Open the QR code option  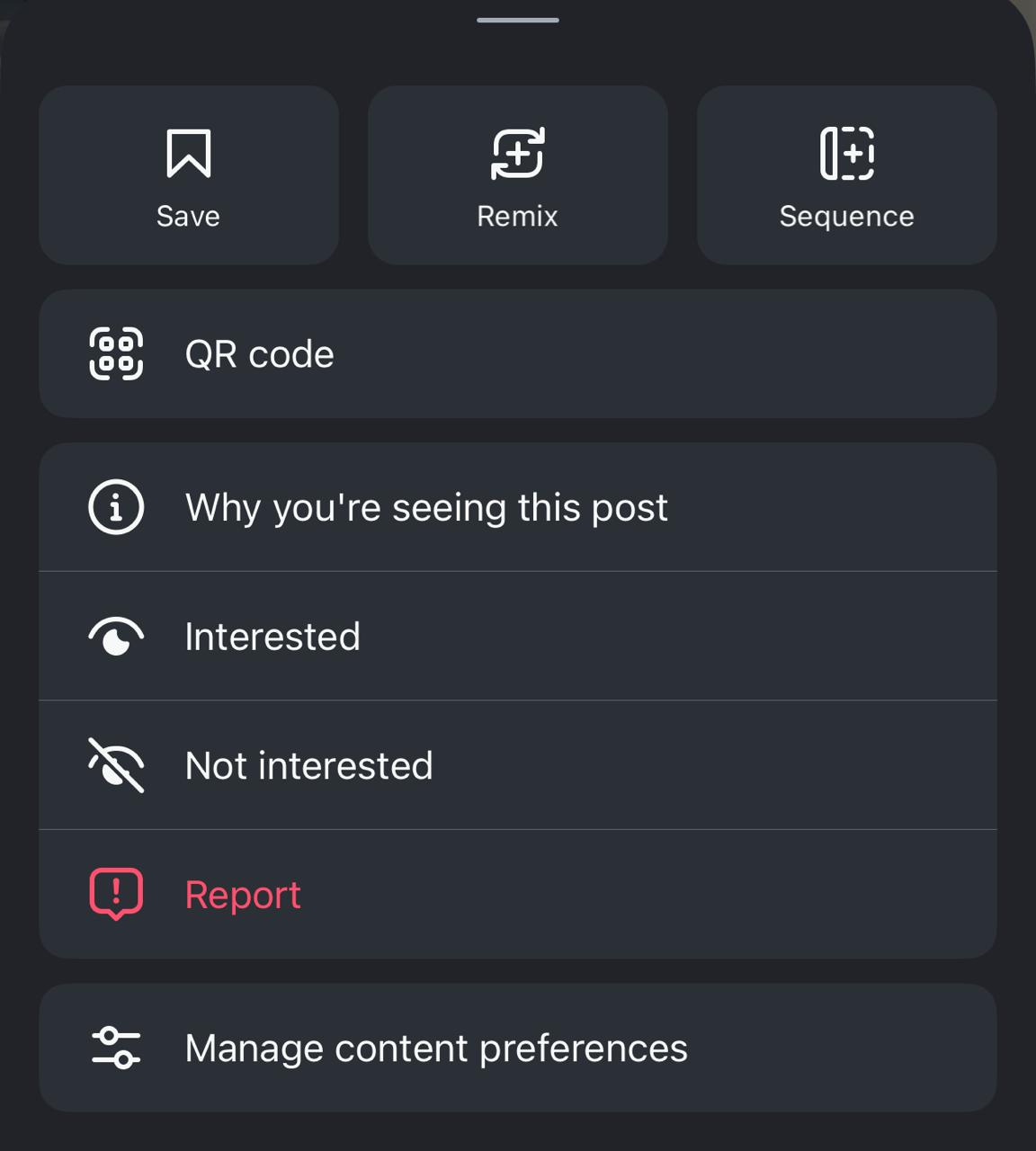tap(517, 354)
